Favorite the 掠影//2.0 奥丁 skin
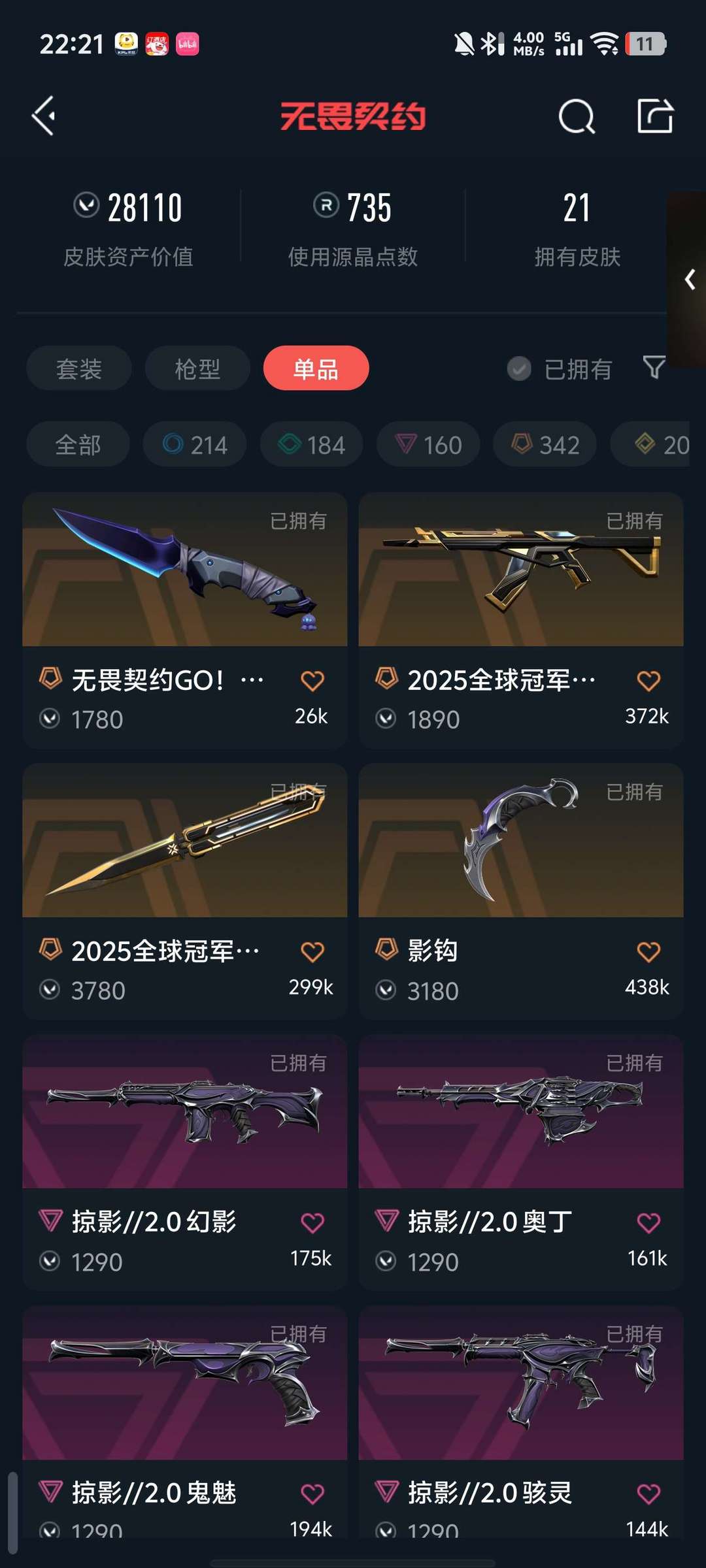The height and width of the screenshot is (1568, 706). (x=648, y=1222)
